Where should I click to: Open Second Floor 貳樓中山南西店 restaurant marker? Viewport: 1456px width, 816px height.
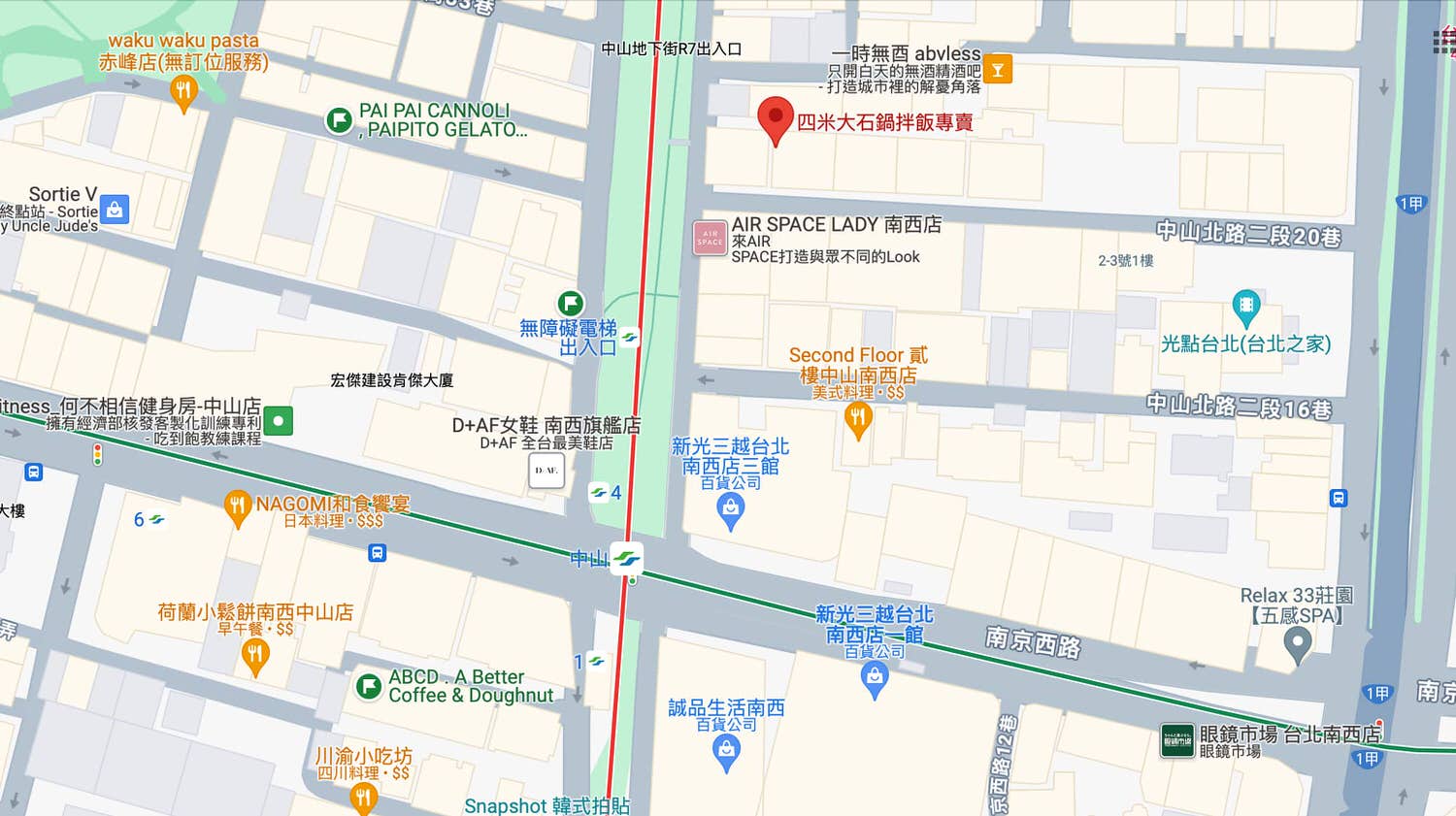(x=858, y=419)
